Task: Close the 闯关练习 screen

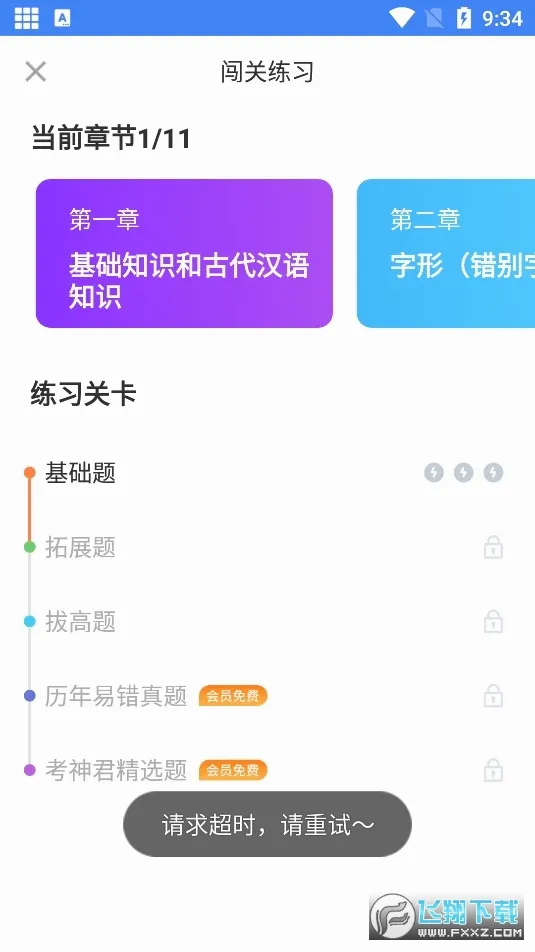Action: coord(35,72)
